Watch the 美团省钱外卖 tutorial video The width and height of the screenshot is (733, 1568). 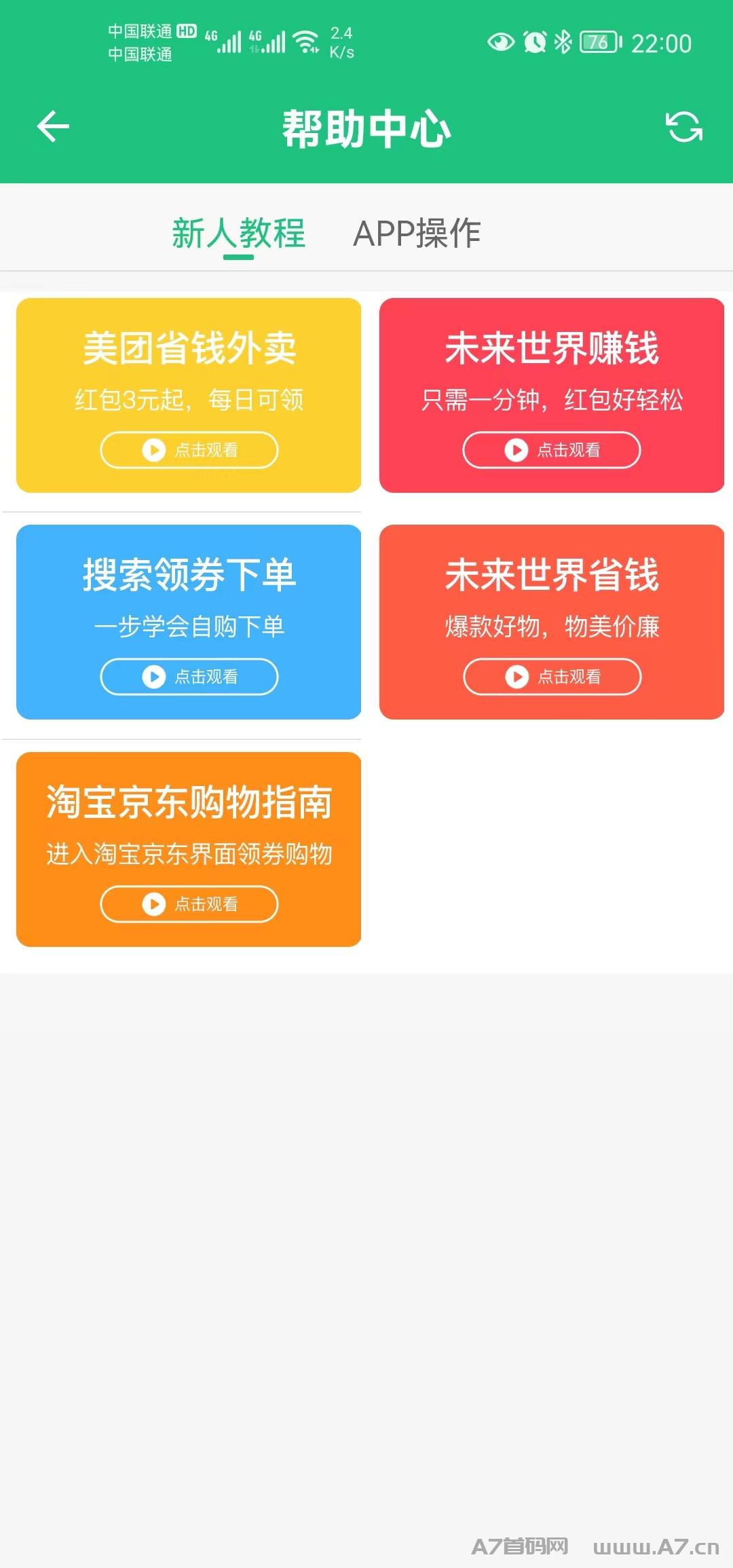click(189, 450)
